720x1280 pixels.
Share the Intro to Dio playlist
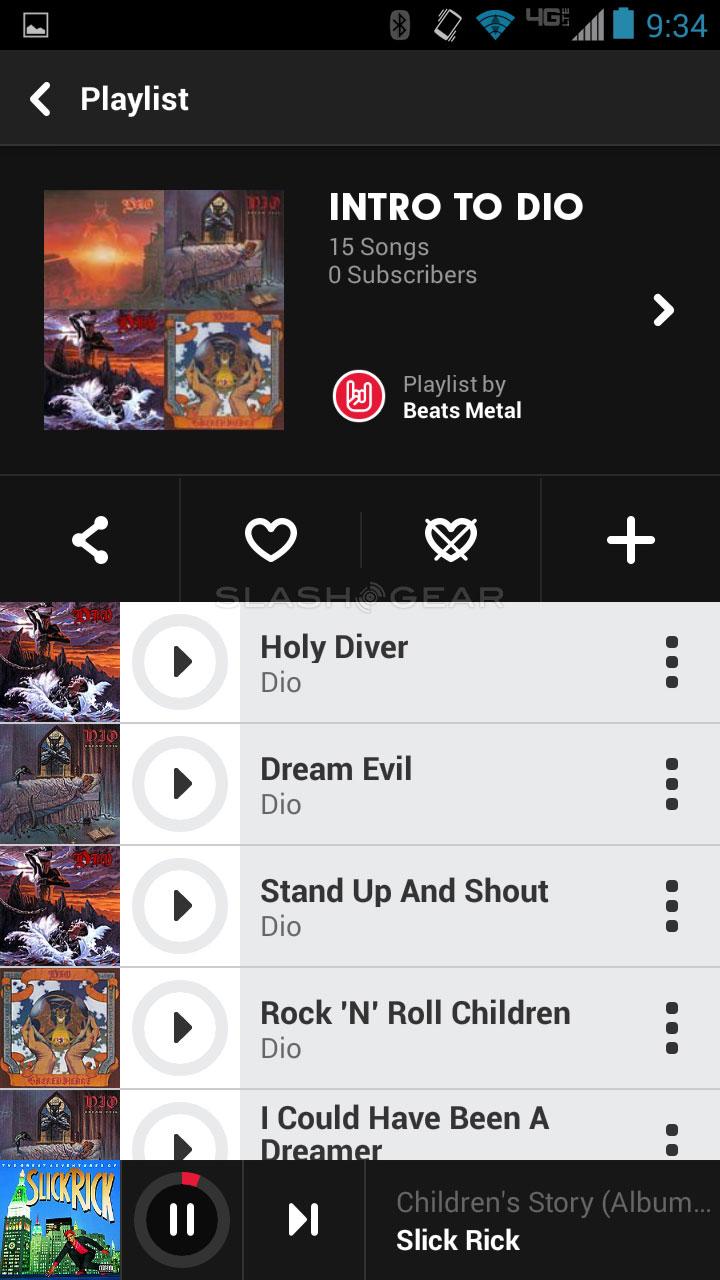(90, 541)
